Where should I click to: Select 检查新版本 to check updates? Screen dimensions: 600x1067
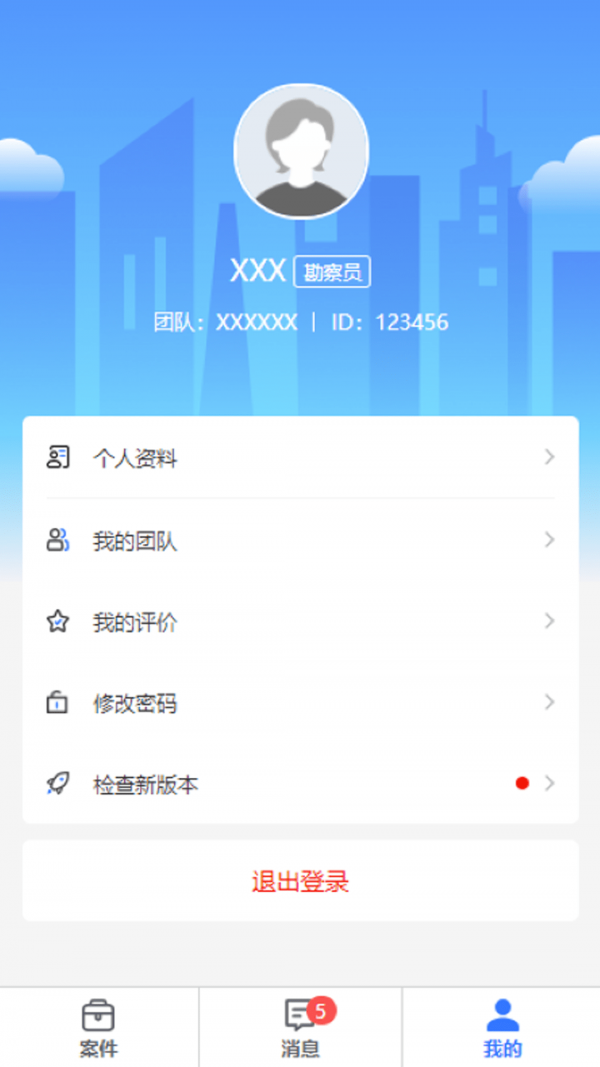300,784
